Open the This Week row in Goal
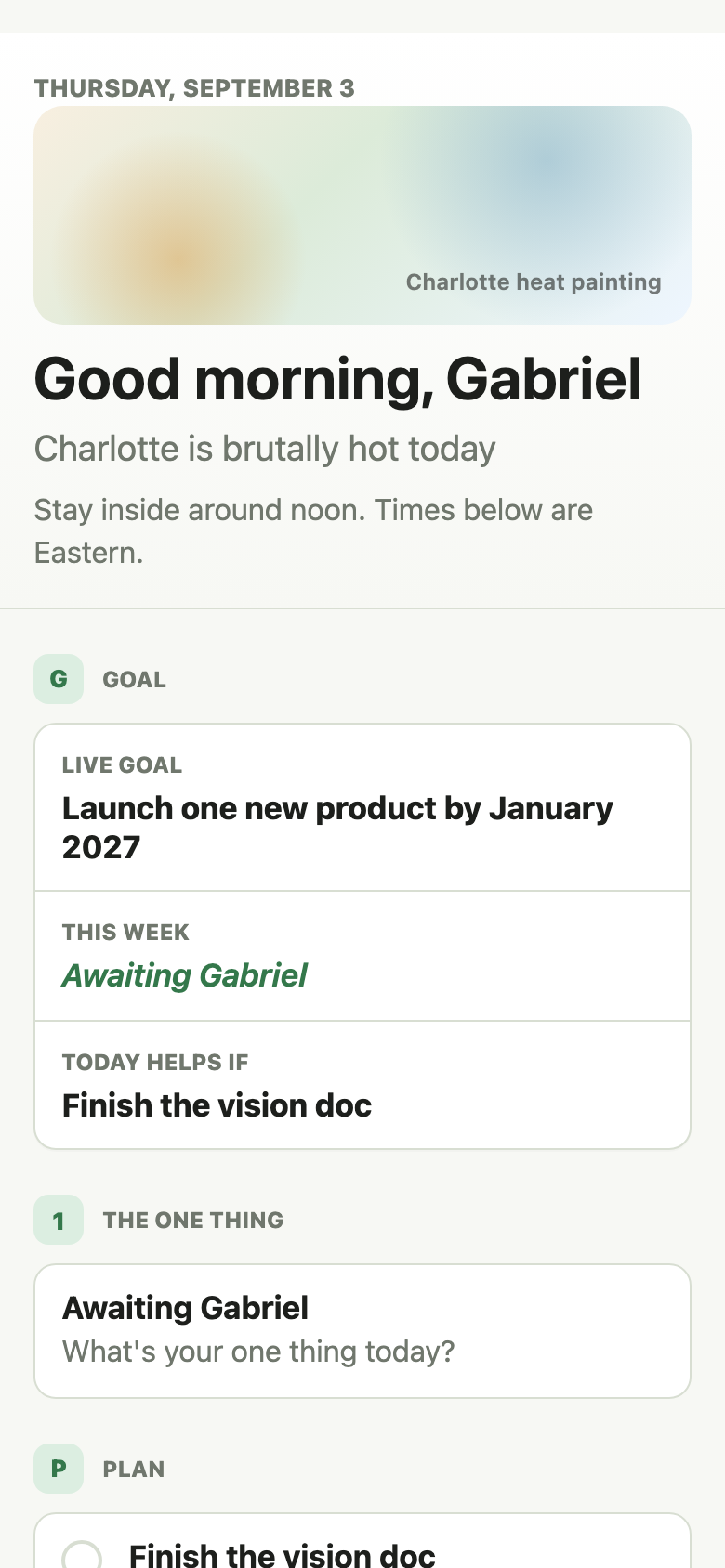The image size is (725, 1568). pyautogui.click(x=362, y=956)
